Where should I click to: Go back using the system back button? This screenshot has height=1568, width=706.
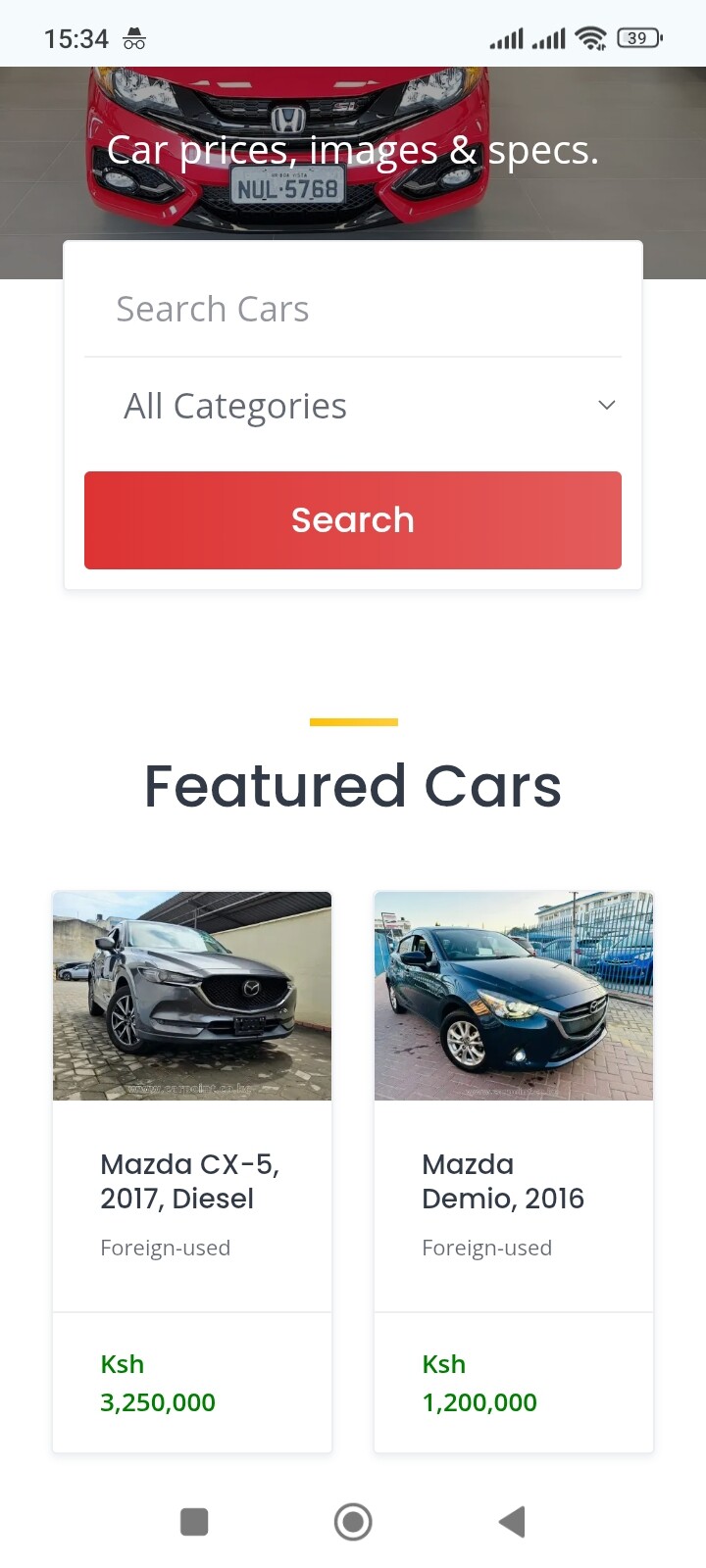[512, 1522]
